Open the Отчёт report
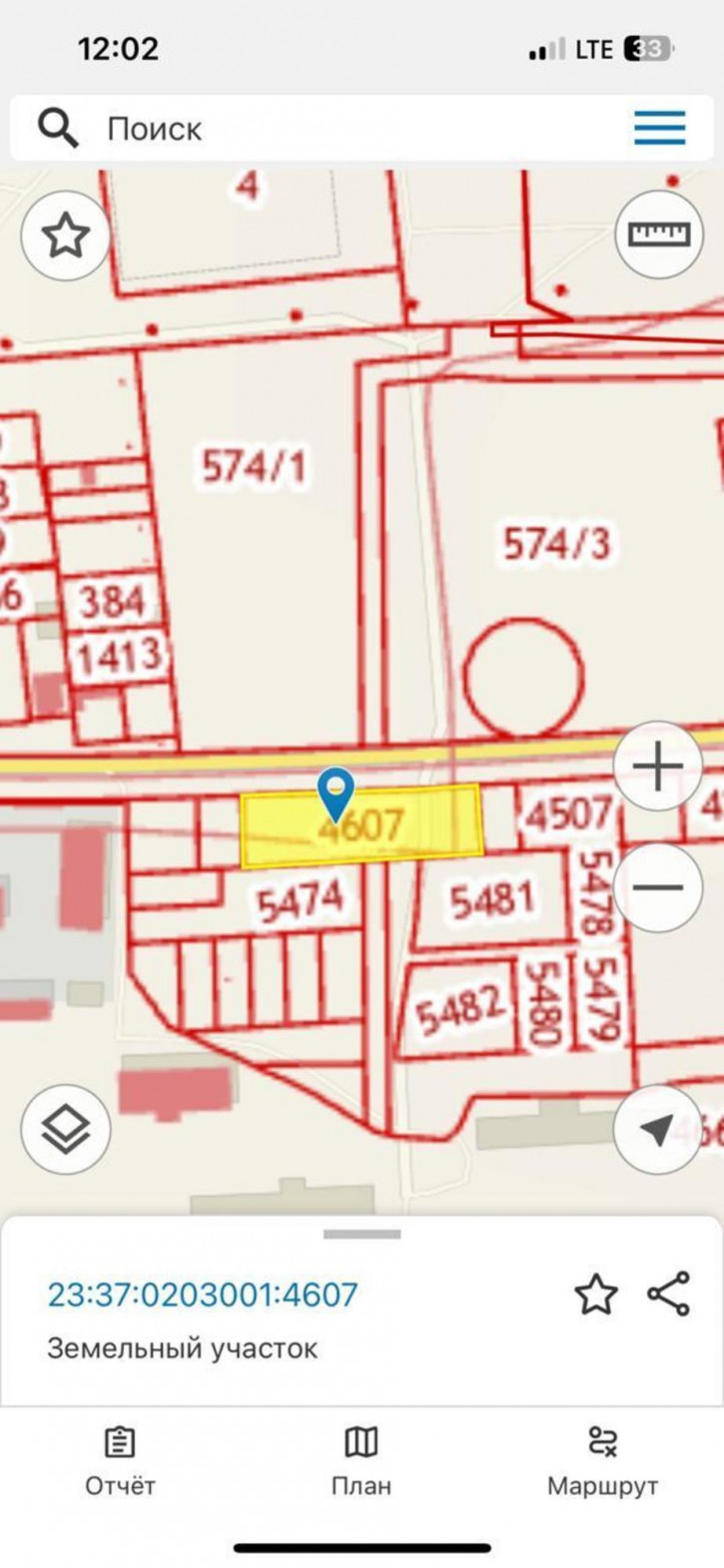The width and height of the screenshot is (724, 1568). tap(120, 1459)
